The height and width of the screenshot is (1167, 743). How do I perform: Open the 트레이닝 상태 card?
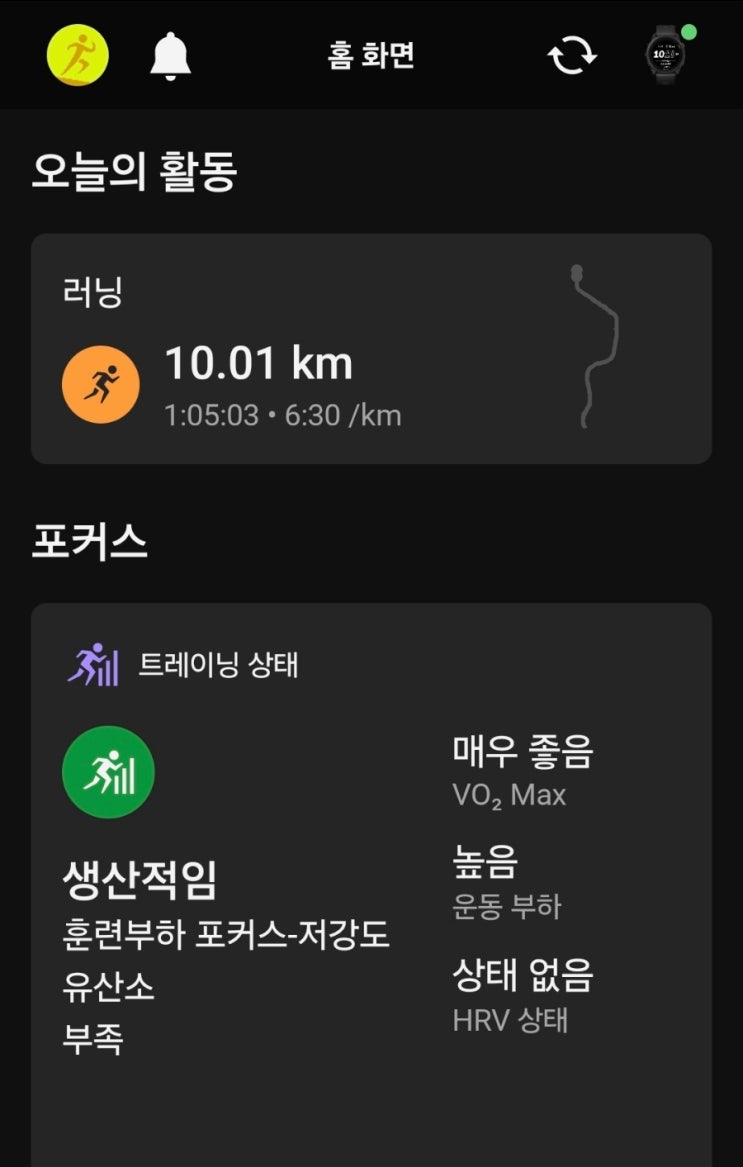point(372,885)
